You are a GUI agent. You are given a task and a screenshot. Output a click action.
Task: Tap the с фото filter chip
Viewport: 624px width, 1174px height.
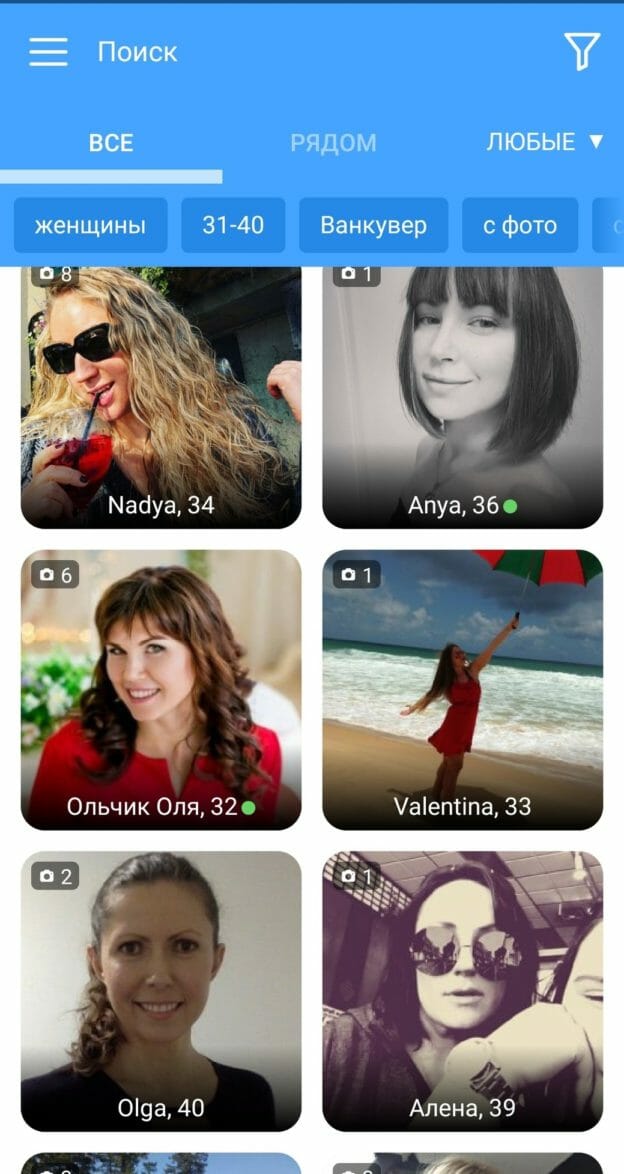pos(520,225)
